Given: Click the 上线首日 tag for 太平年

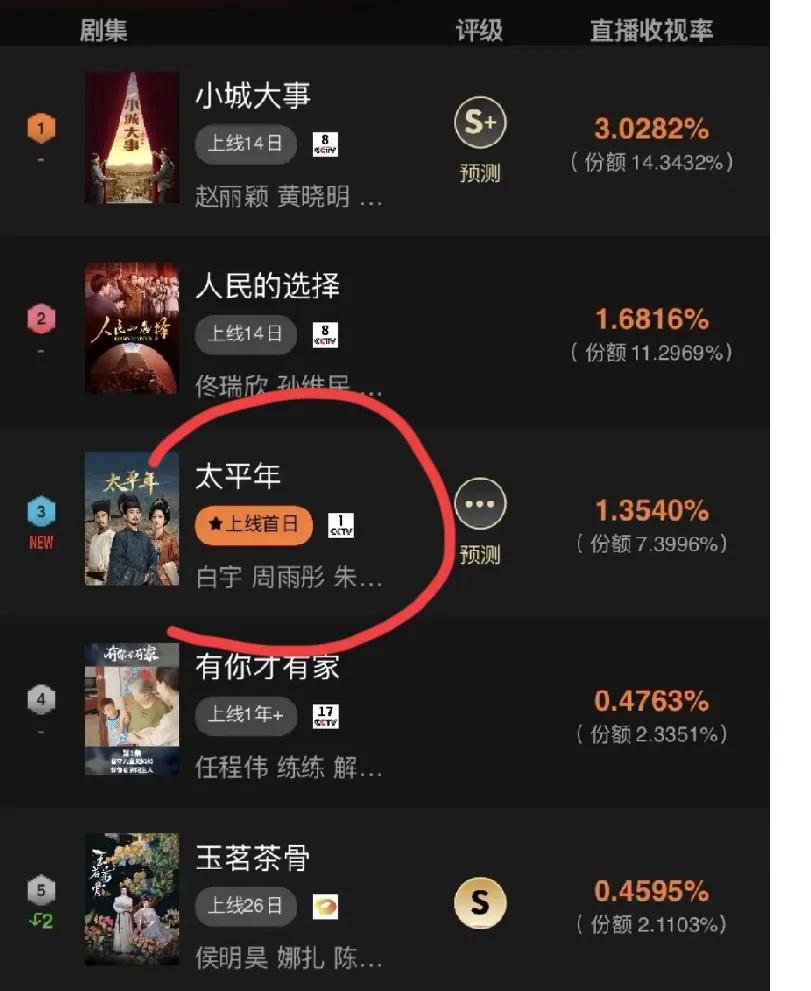Looking at the screenshot, I should (253, 525).
